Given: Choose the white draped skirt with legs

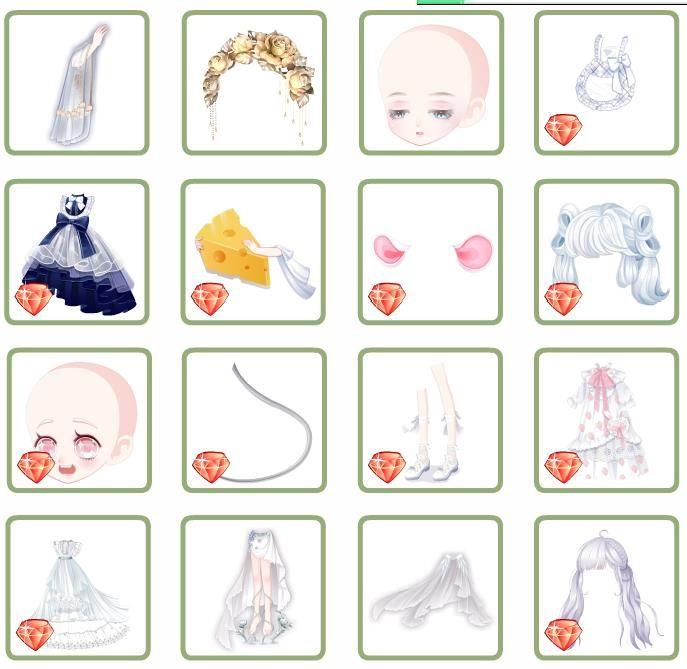Looking at the screenshot, I should pyautogui.click(x=254, y=588).
